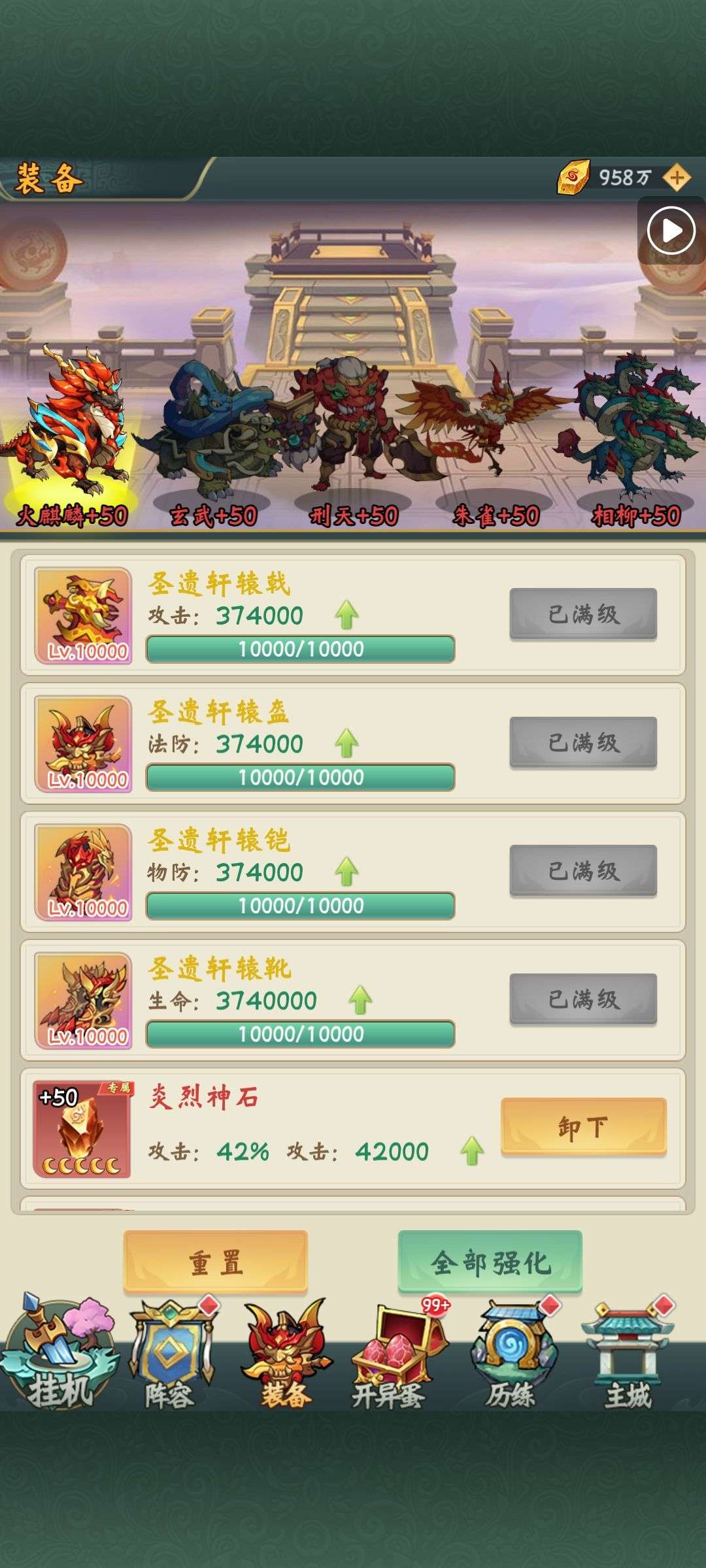Open the 圣遗轩辕戟 equipment icon
The width and height of the screenshot is (706, 1568).
(83, 615)
